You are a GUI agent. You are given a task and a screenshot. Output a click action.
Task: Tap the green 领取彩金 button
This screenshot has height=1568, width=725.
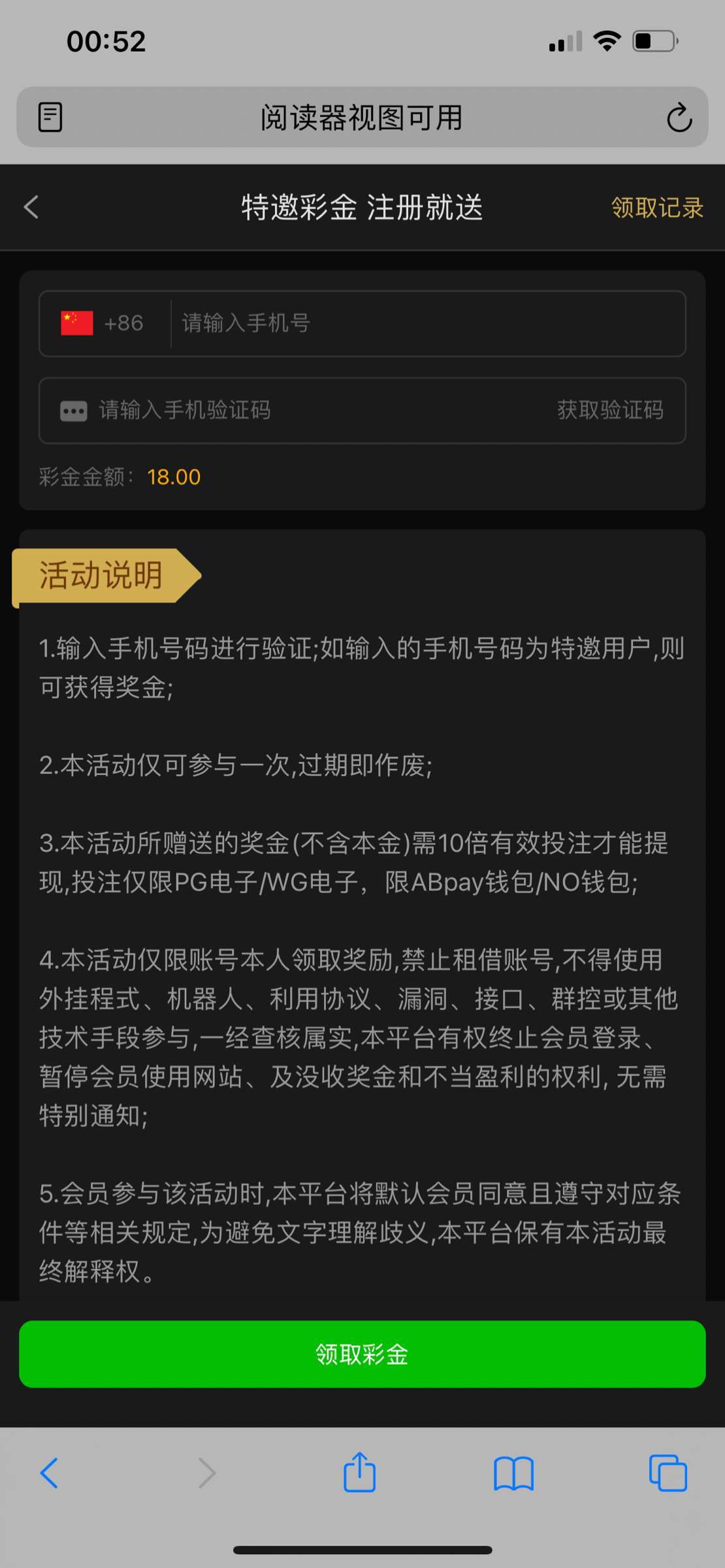[362, 1354]
